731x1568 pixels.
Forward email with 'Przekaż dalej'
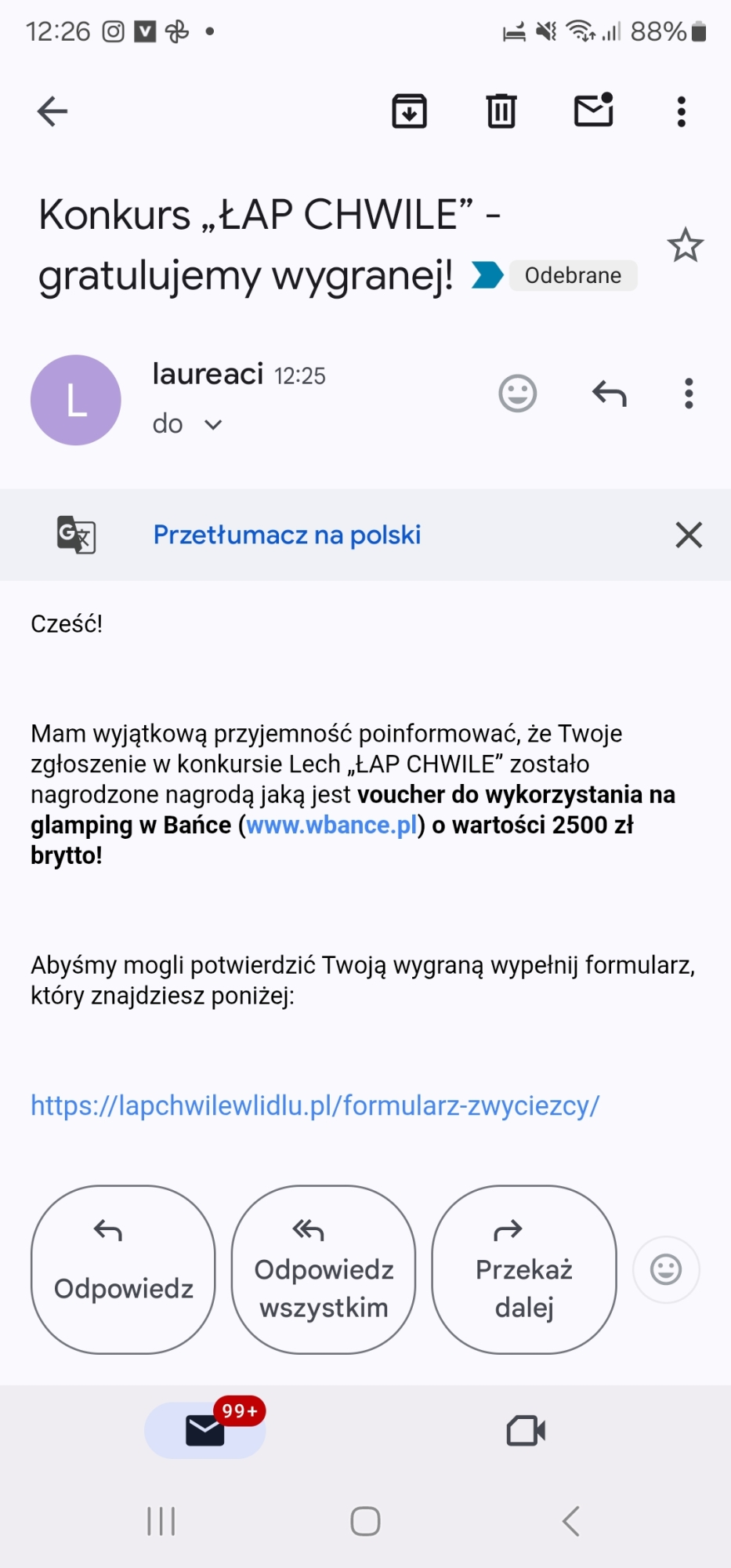[524, 1269]
